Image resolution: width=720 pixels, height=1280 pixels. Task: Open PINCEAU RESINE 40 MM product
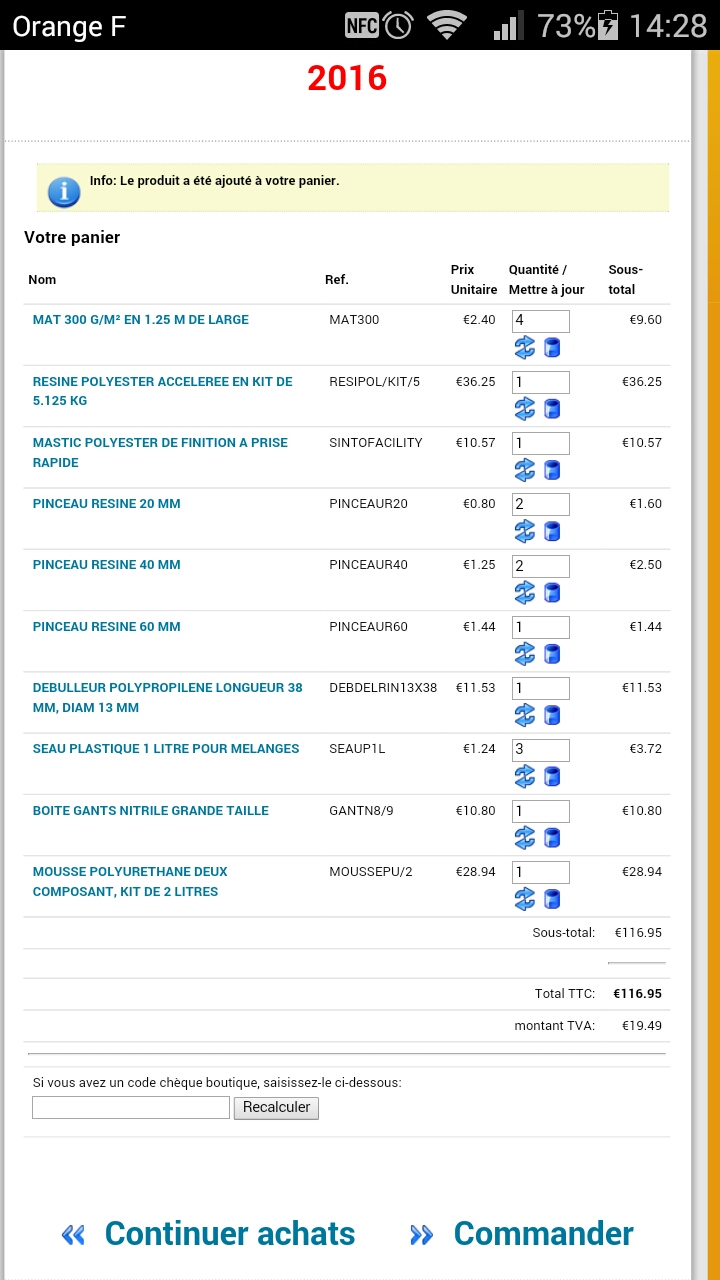pyautogui.click(x=106, y=565)
